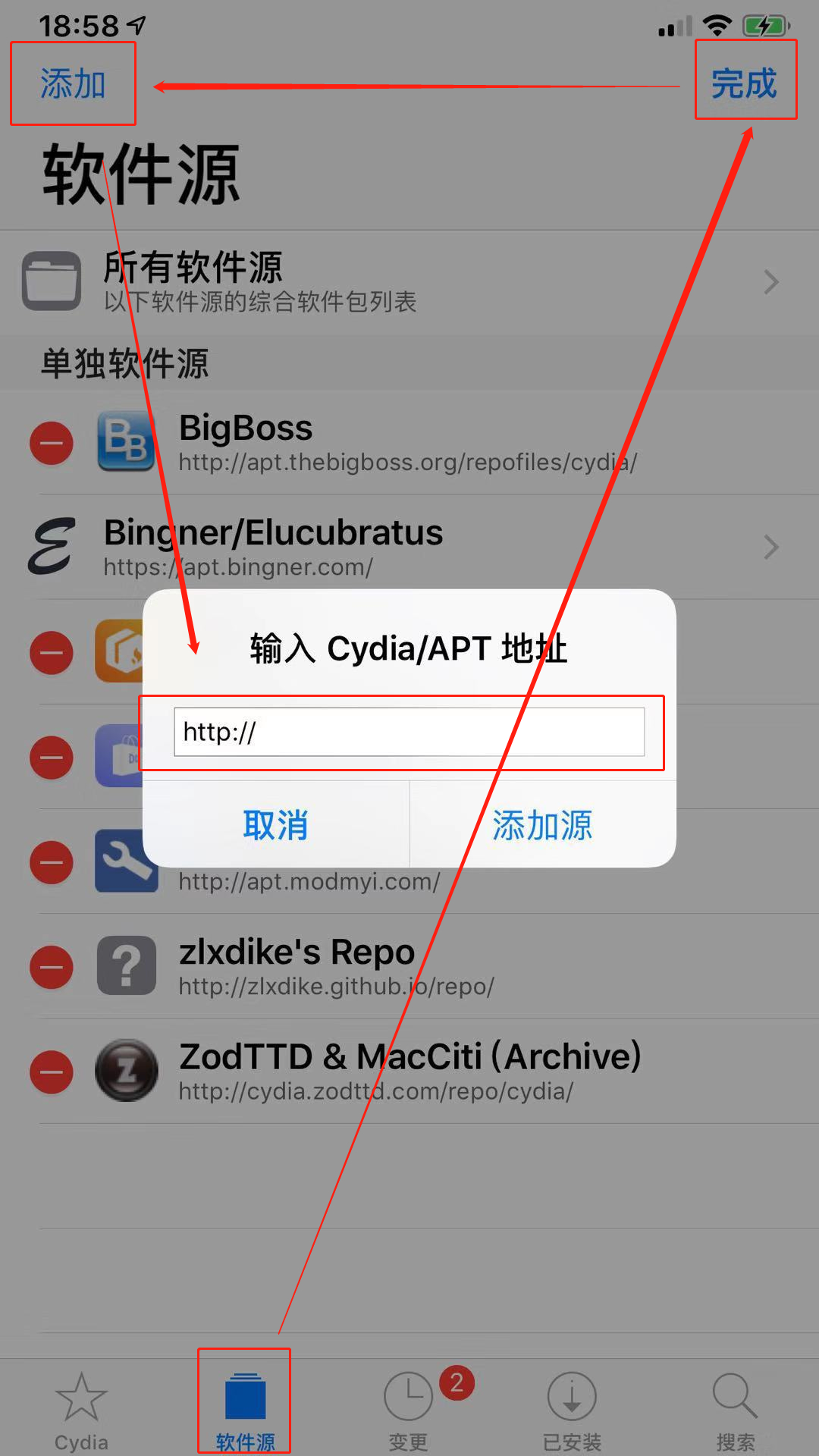This screenshot has width=819, height=1456.
Task: Switch to the Cydia tab
Action: (81, 1409)
